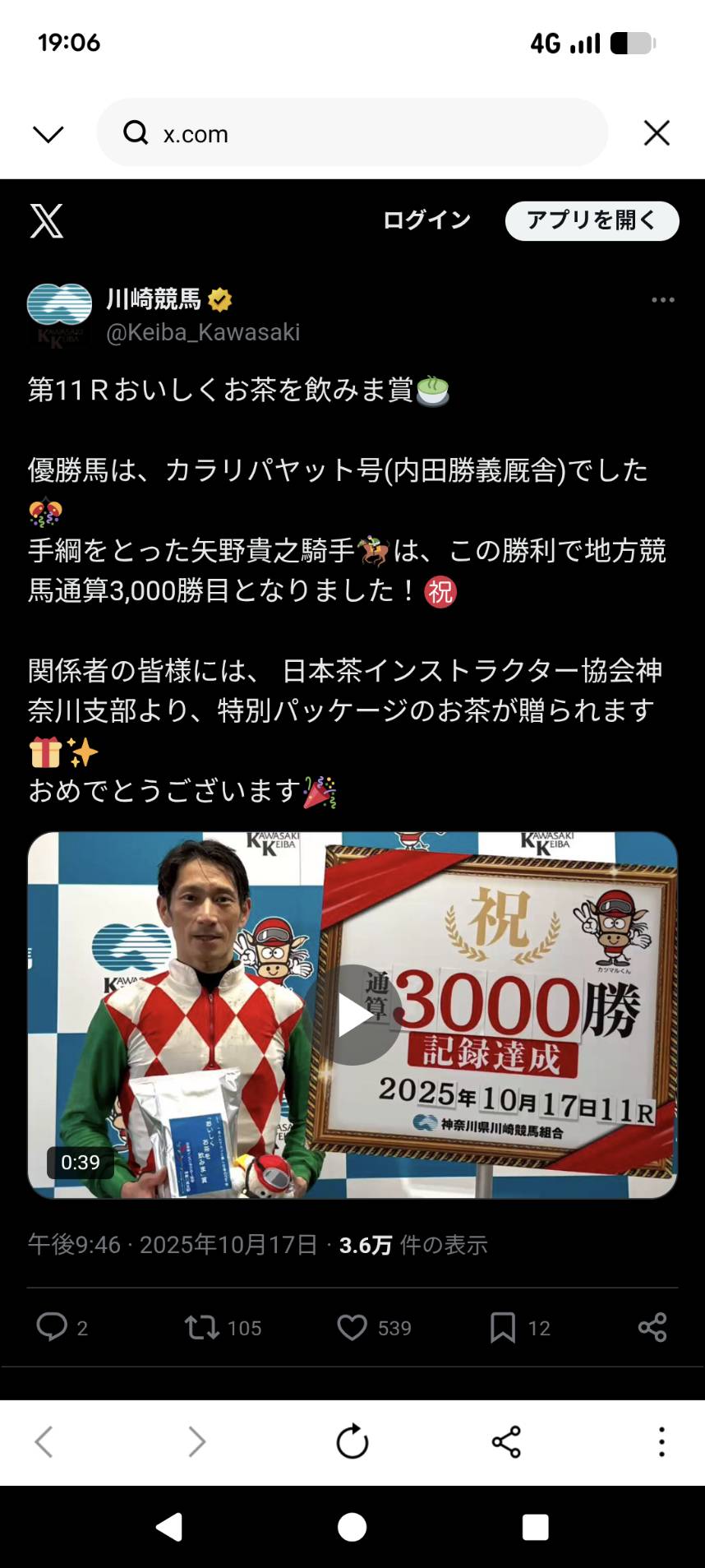Share the page from the browser toolbar
705x1568 pixels.
tap(506, 1441)
